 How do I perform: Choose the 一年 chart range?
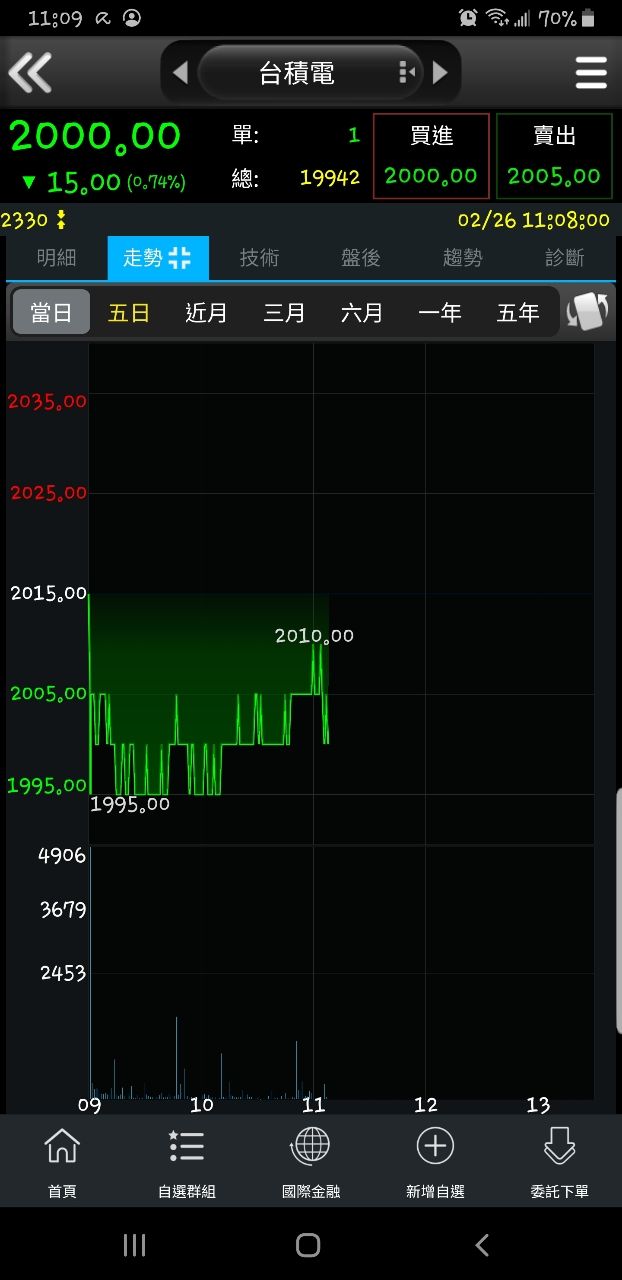coord(440,313)
